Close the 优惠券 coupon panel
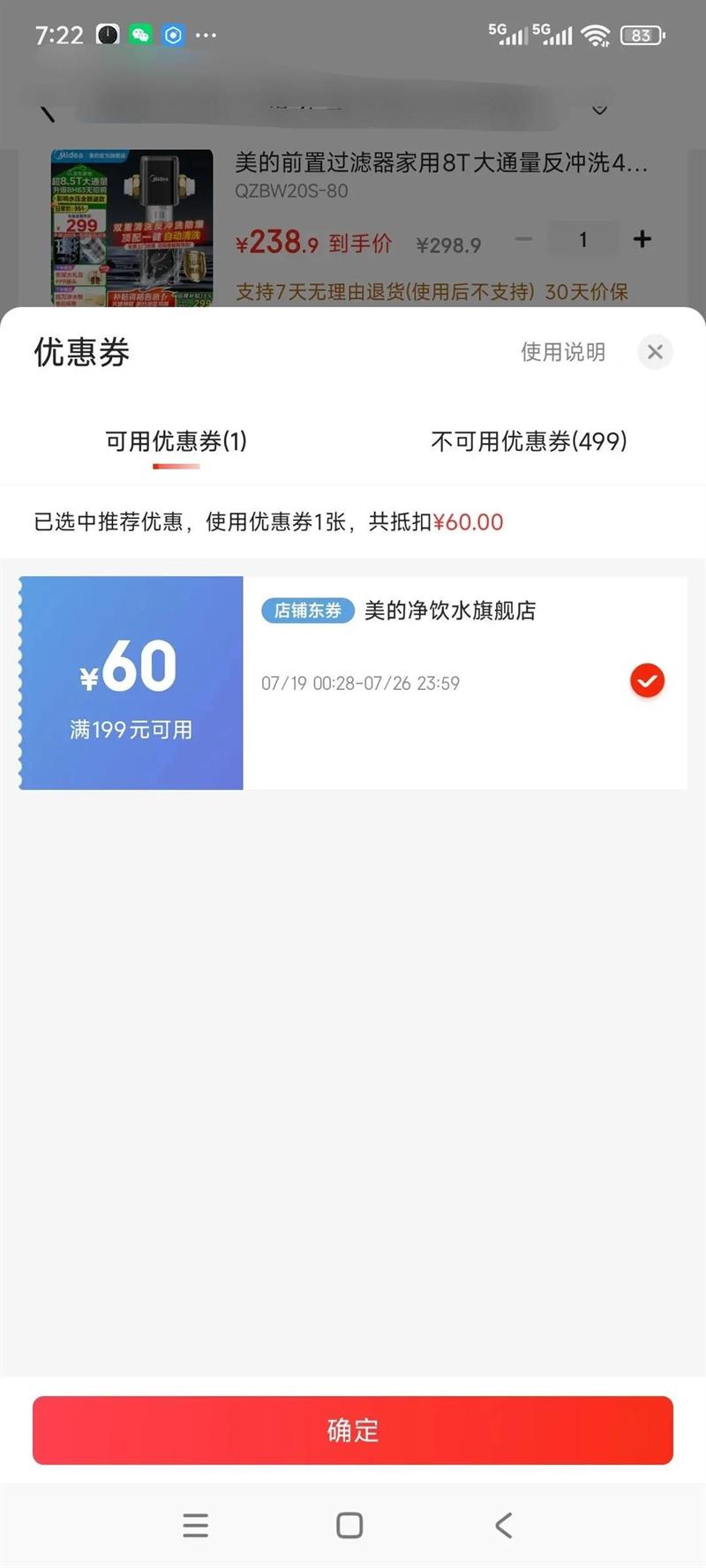 [x=655, y=352]
